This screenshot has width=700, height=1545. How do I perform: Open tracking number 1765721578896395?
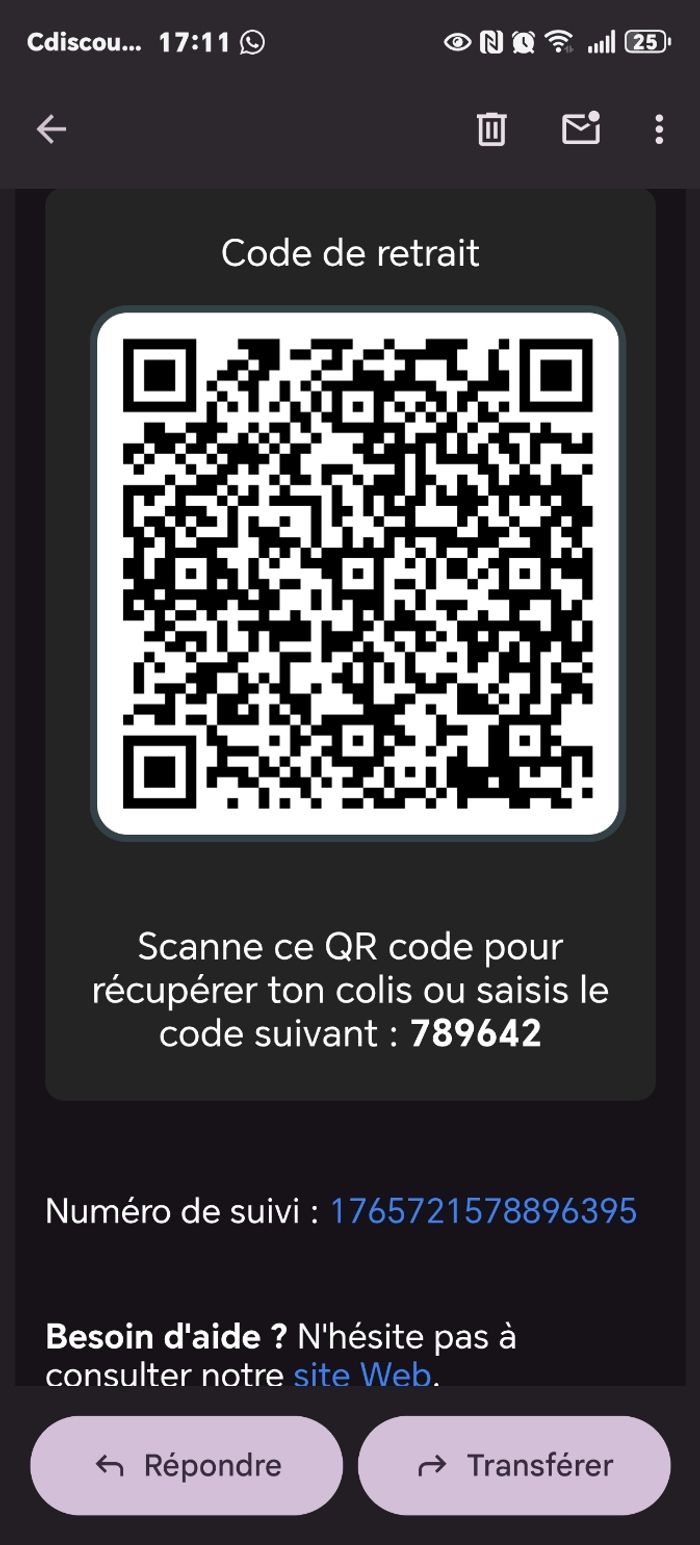(483, 1211)
